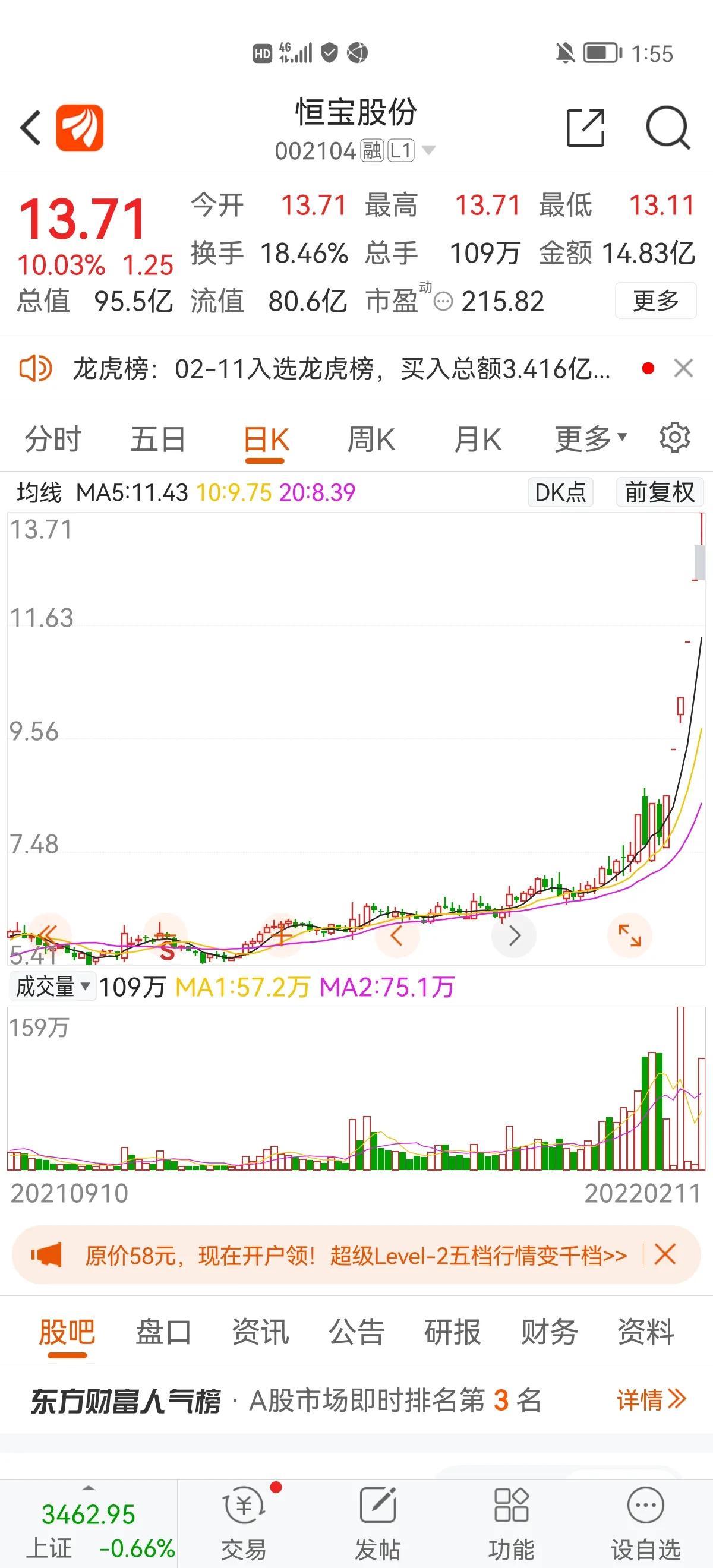Mute the 龙虎榜 announcement speaker
This screenshot has height=1568, width=713.
[x=39, y=368]
